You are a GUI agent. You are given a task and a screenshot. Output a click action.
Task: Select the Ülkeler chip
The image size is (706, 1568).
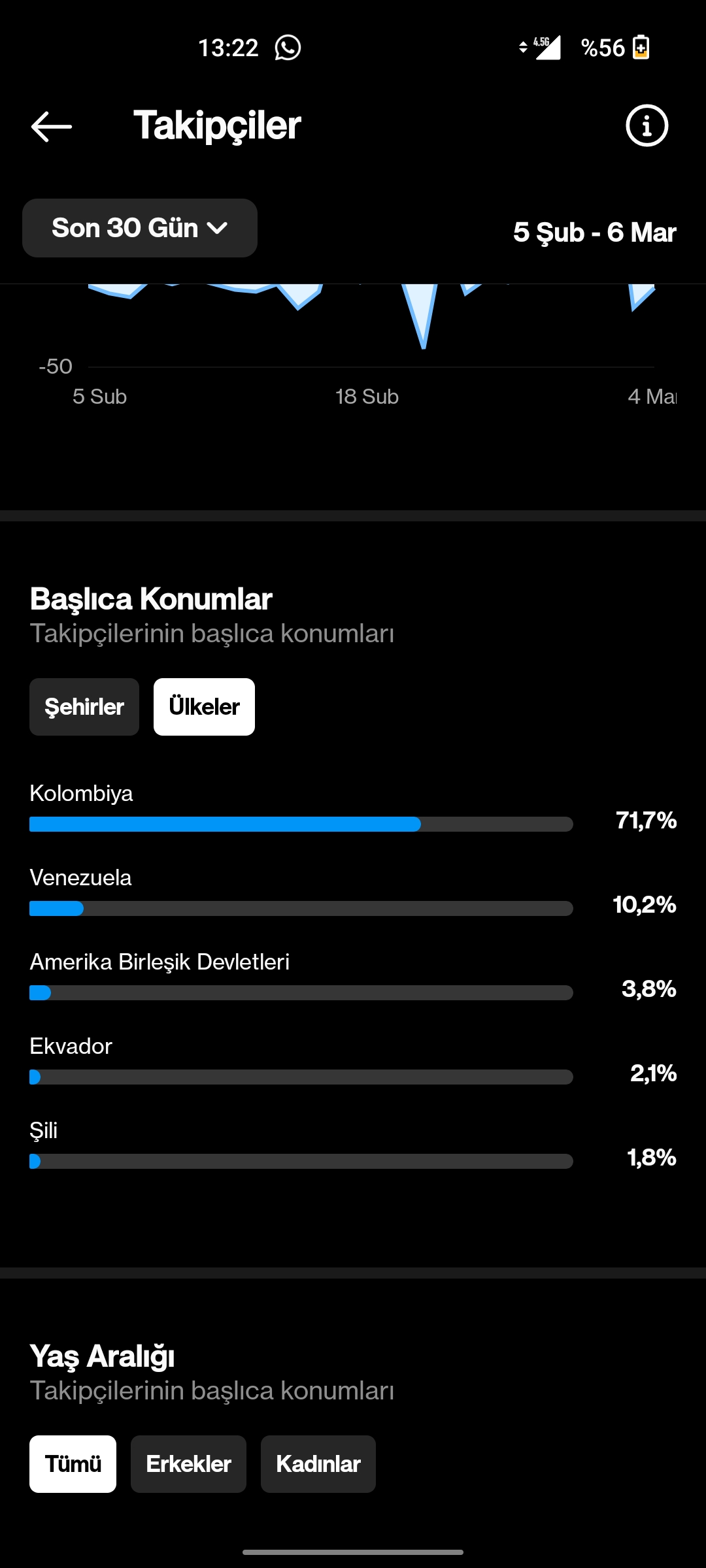coord(204,707)
